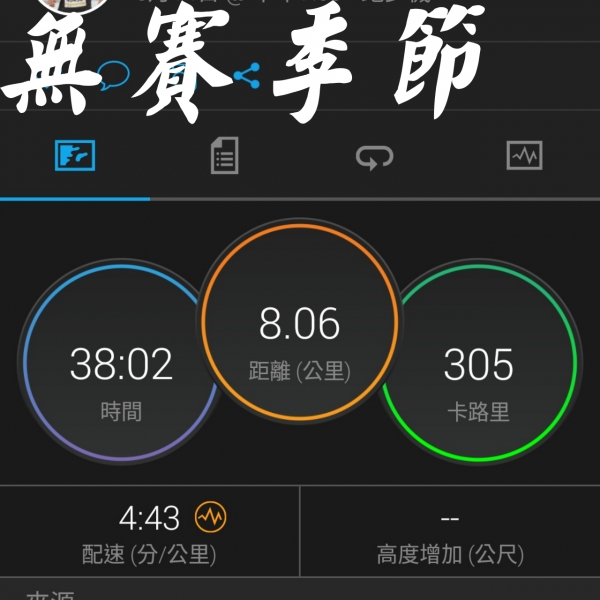Open the charts tab
This screenshot has width=600, height=600.
(x=524, y=157)
